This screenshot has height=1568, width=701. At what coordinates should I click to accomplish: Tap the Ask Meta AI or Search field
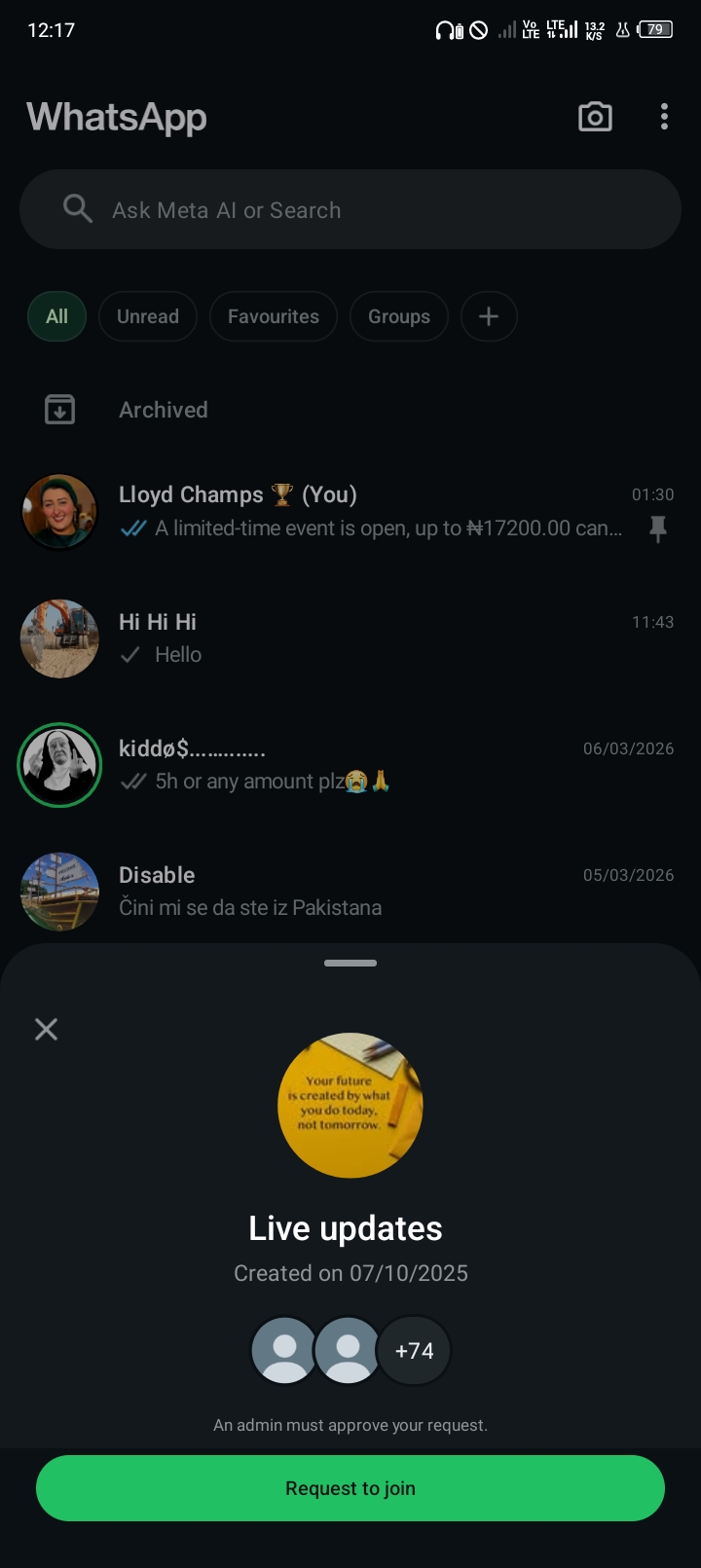point(350,209)
